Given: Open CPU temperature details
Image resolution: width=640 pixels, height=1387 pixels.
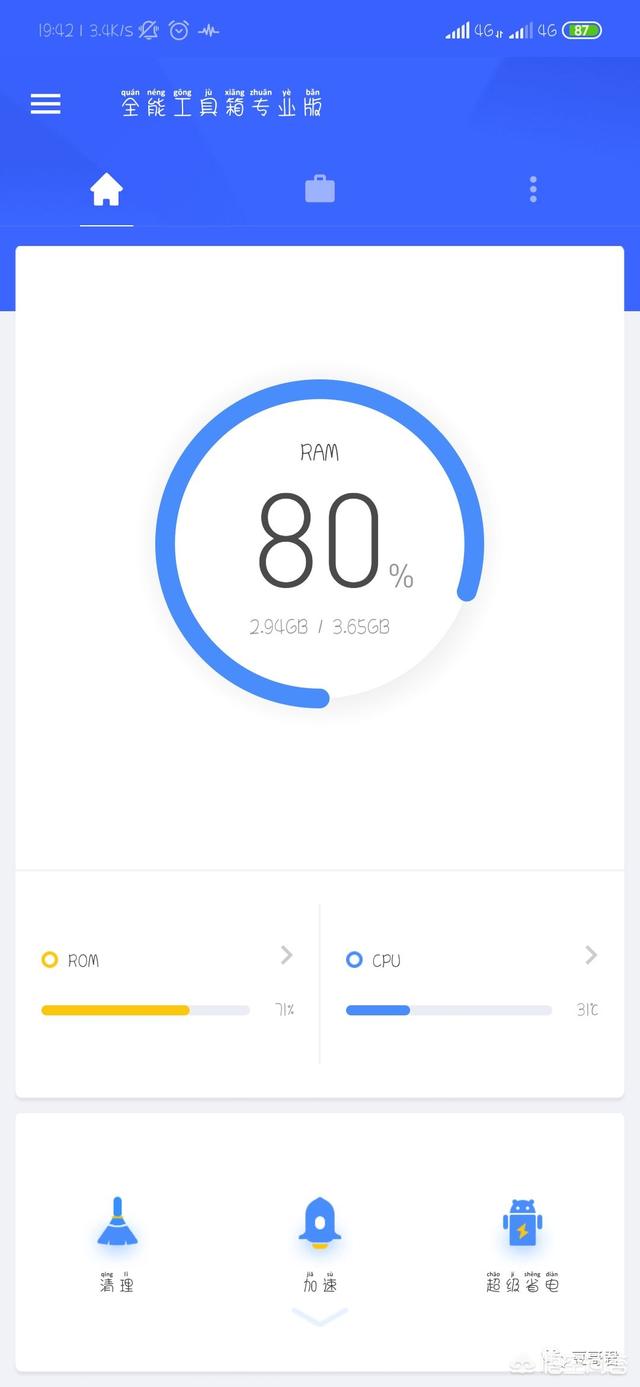Looking at the screenshot, I should (x=472, y=984).
